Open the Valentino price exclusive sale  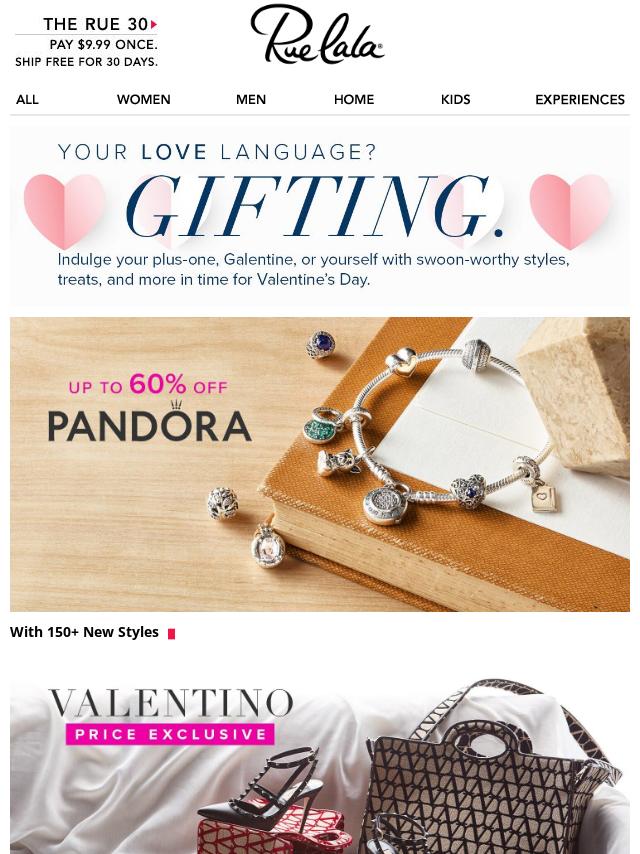click(x=319, y=765)
